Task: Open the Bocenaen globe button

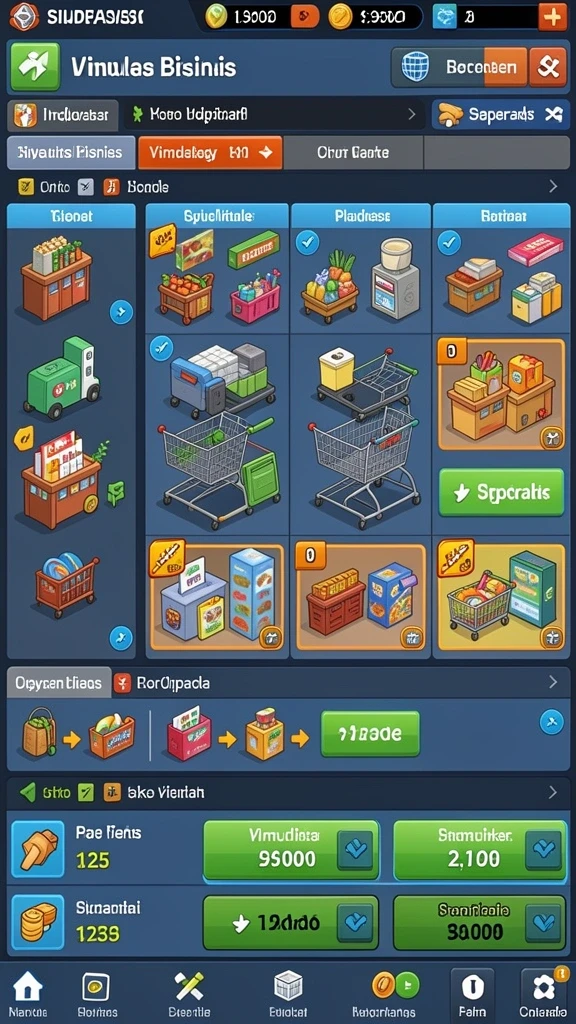Action: click(x=458, y=67)
